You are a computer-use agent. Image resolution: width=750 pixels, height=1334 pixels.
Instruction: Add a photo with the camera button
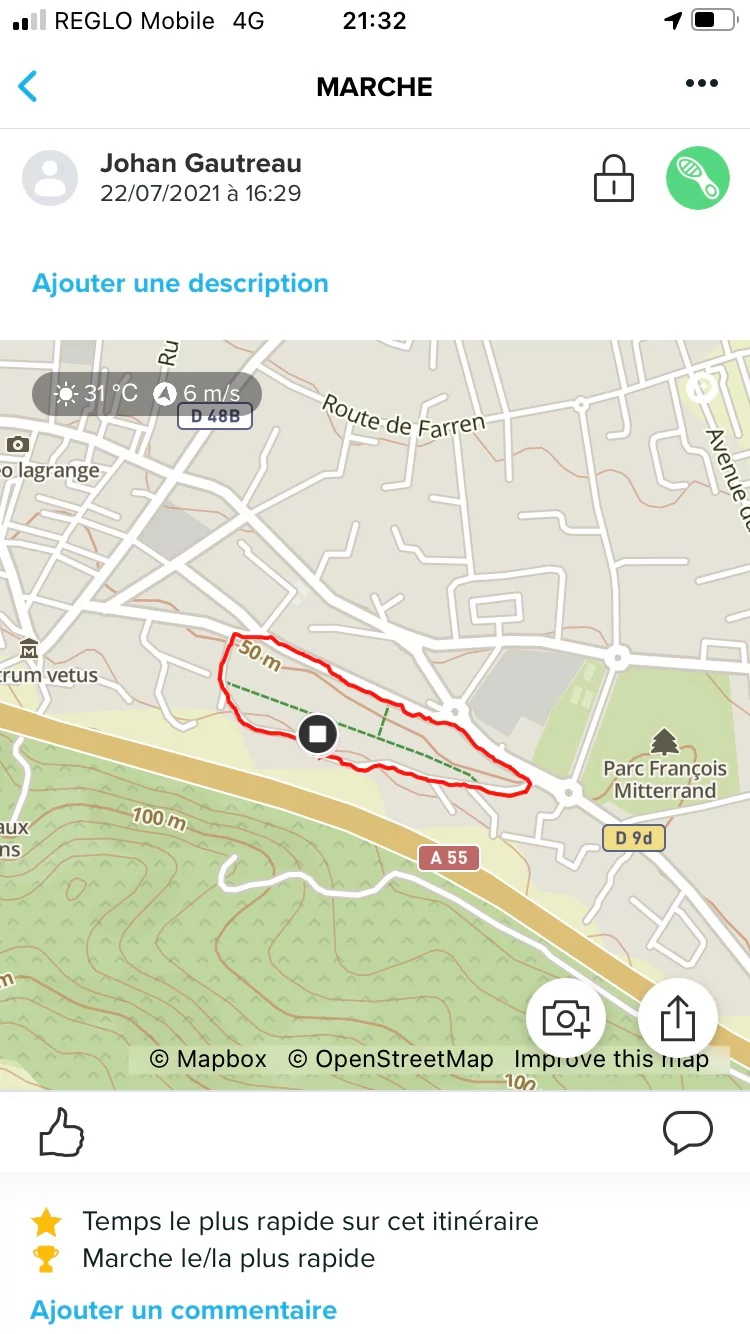(566, 1019)
